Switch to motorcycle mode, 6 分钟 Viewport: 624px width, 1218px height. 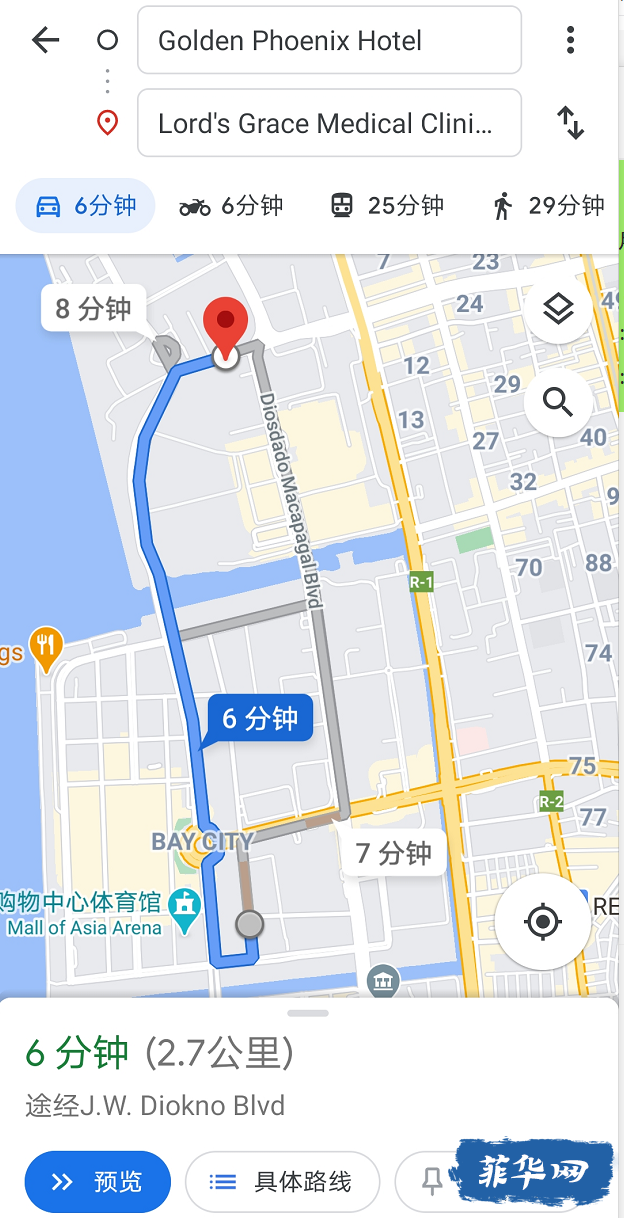pyautogui.click(x=231, y=206)
